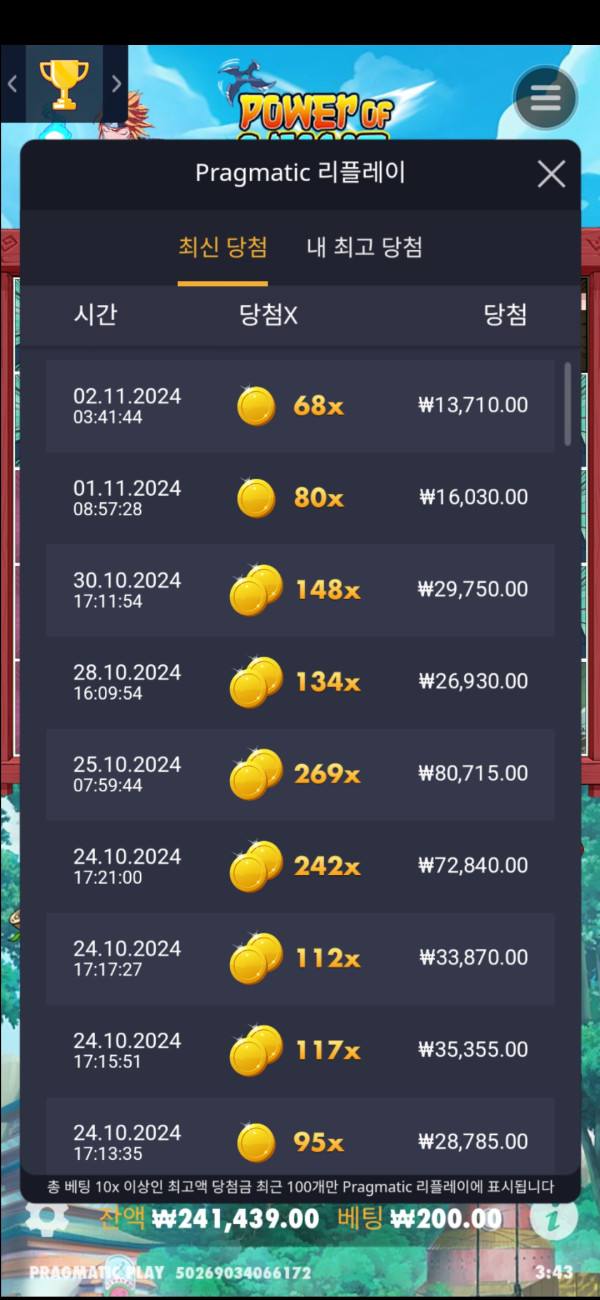600x1300 pixels.
Task: Tap the right arrow beside the trophy
Action: point(116,85)
